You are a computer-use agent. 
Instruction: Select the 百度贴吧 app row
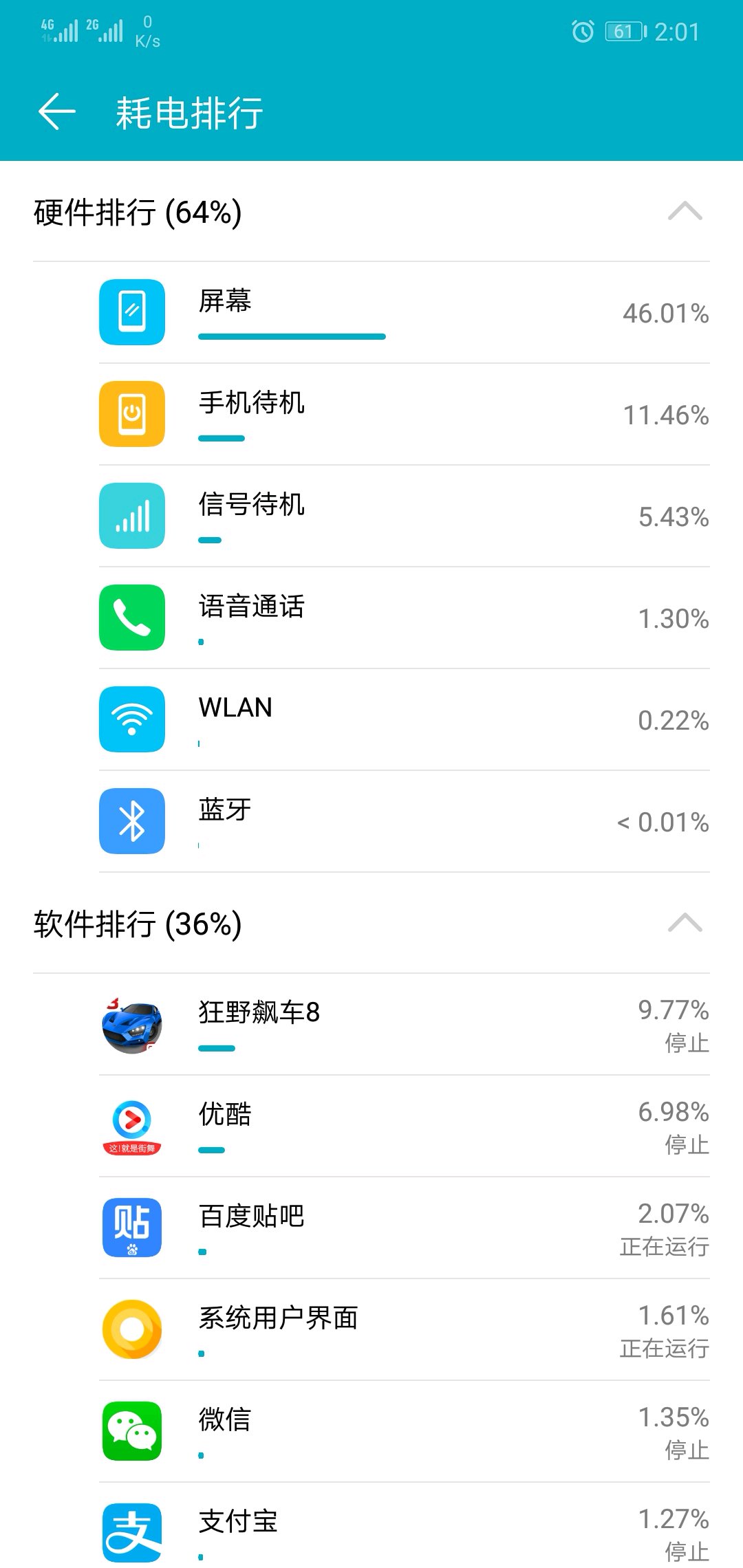(x=405, y=1229)
